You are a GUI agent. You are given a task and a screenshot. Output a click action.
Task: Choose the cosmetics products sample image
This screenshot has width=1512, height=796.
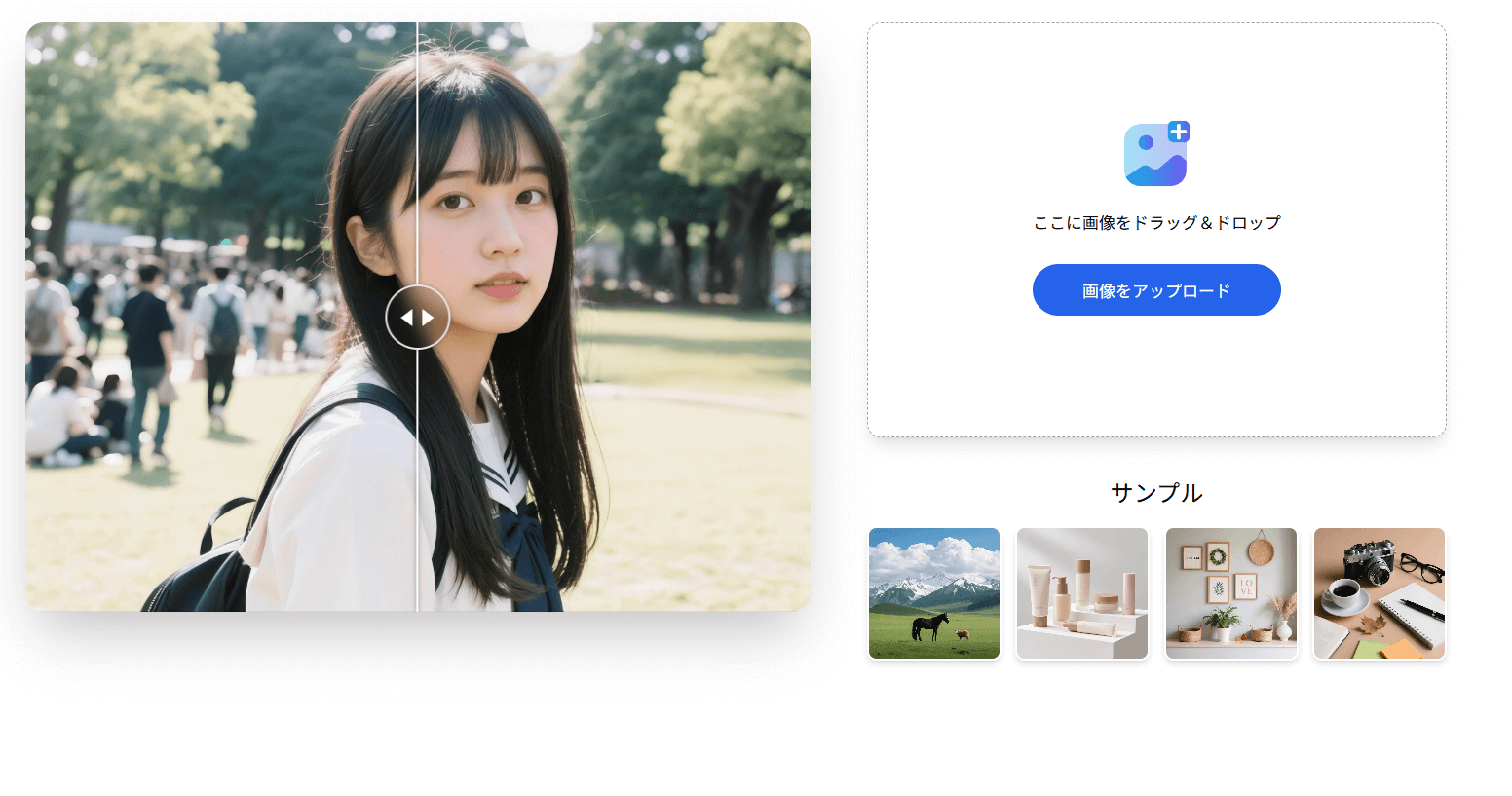(1082, 593)
